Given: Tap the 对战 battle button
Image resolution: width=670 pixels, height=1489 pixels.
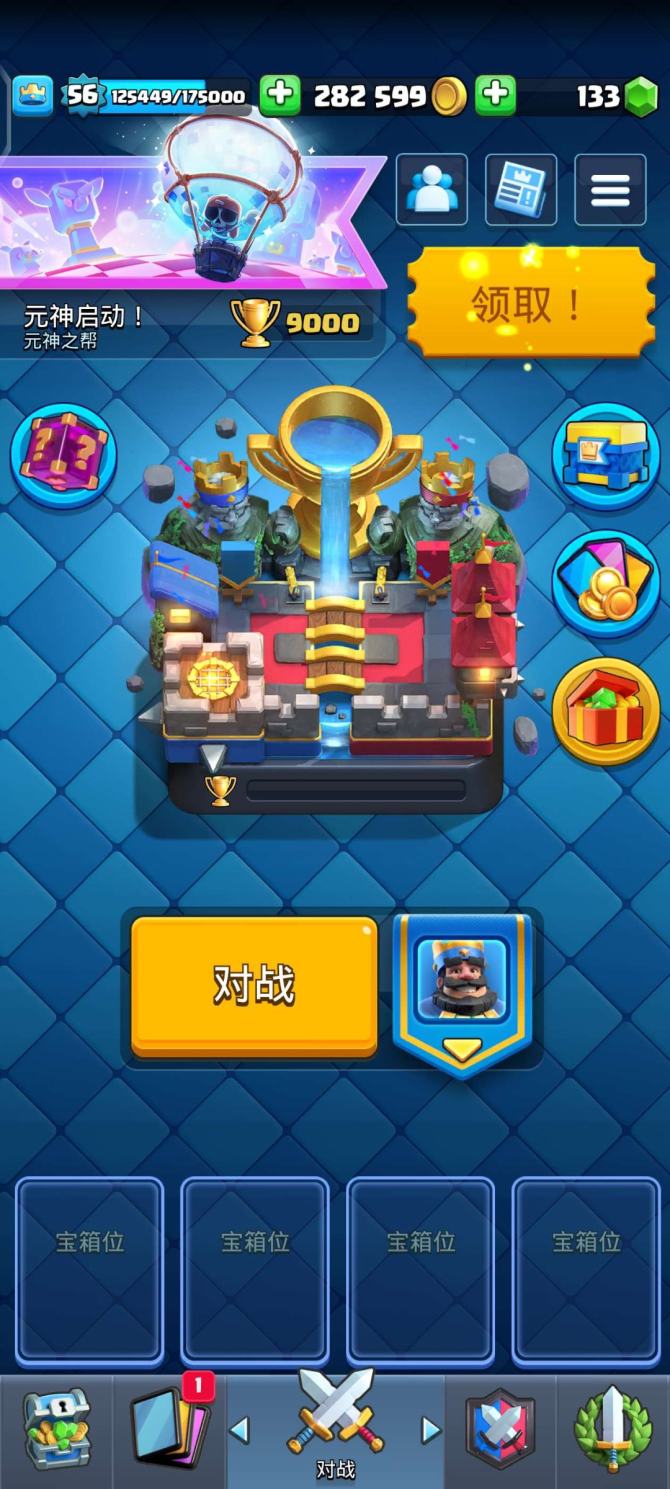Looking at the screenshot, I should click(254, 985).
